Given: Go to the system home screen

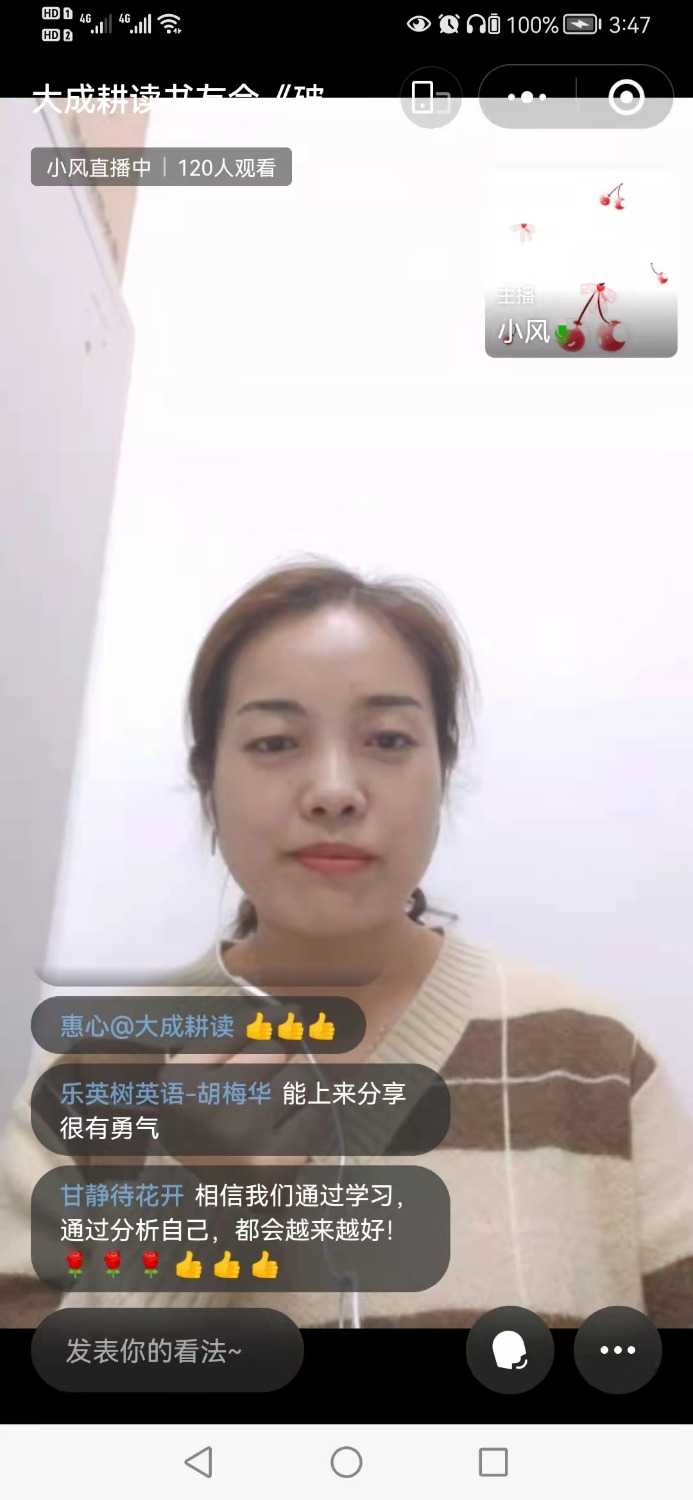Looking at the screenshot, I should (x=346, y=1462).
